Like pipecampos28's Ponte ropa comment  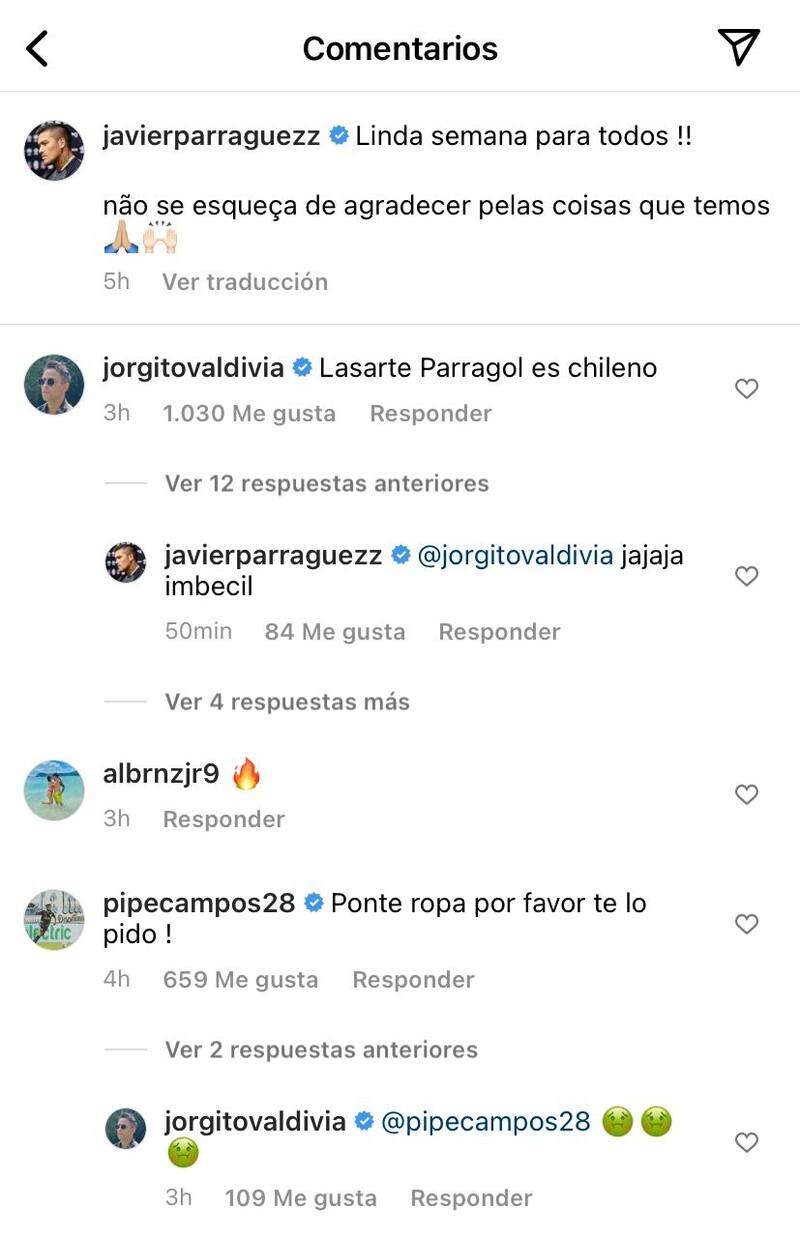[746, 924]
